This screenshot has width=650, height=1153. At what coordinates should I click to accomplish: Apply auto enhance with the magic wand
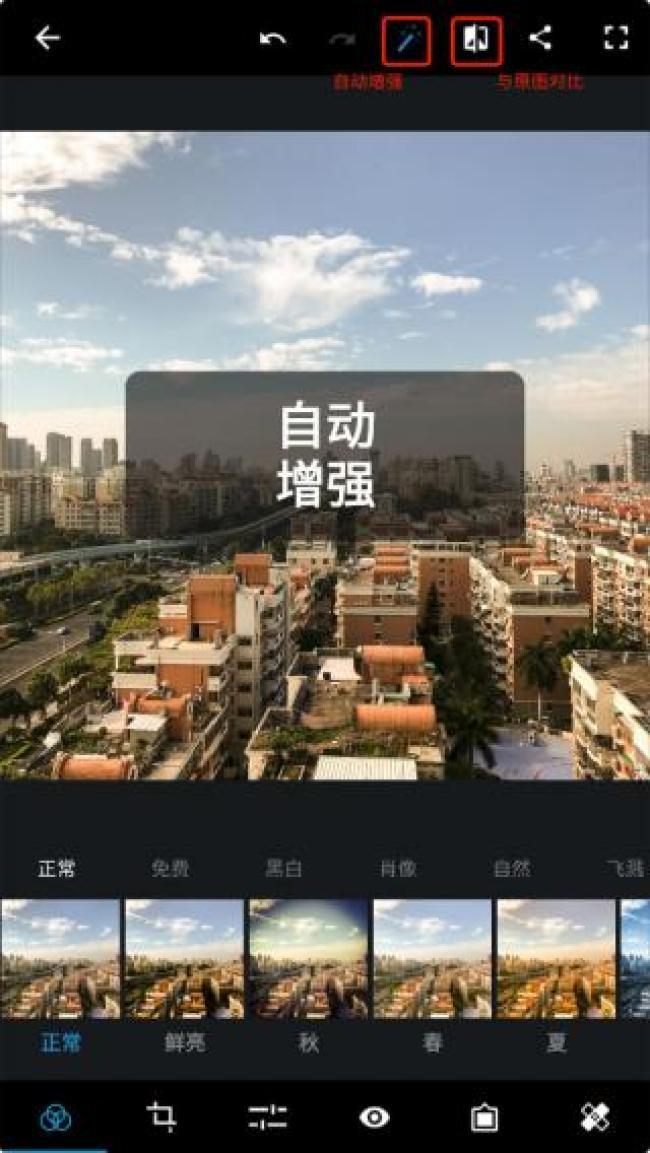point(407,41)
